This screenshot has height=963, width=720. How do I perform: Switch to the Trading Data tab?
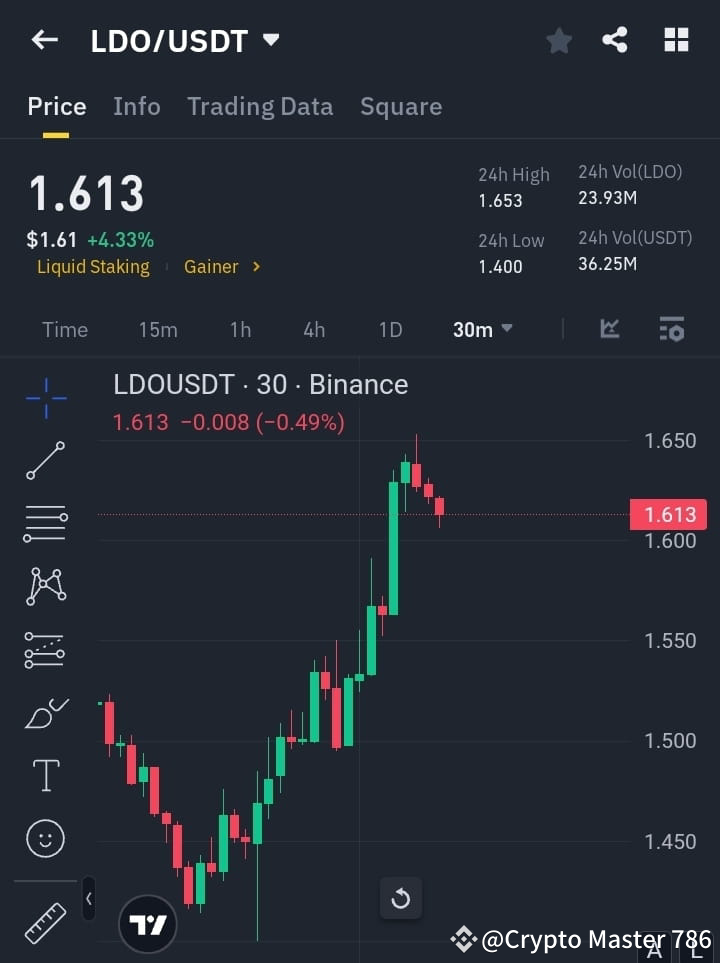pos(260,106)
